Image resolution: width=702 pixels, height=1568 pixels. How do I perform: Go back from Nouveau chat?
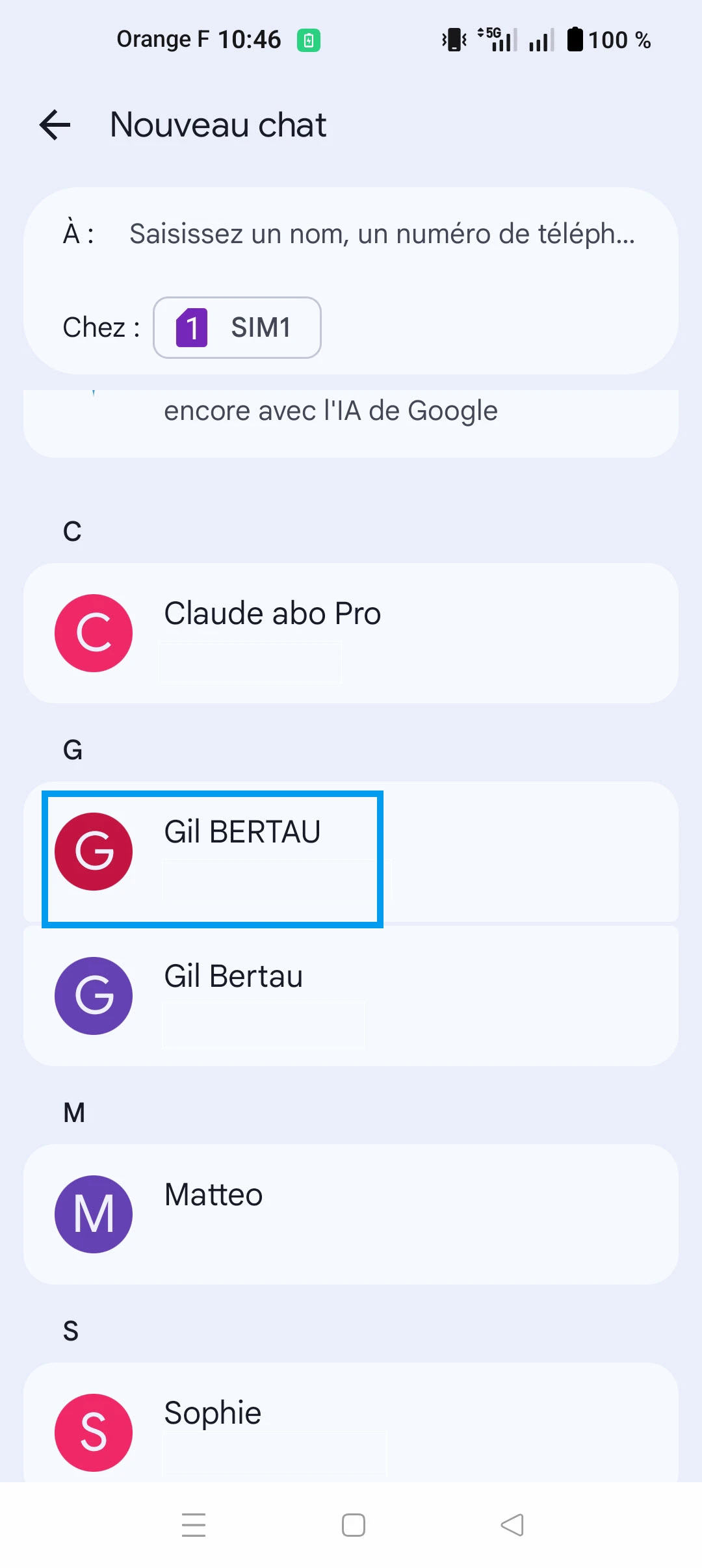pos(55,125)
